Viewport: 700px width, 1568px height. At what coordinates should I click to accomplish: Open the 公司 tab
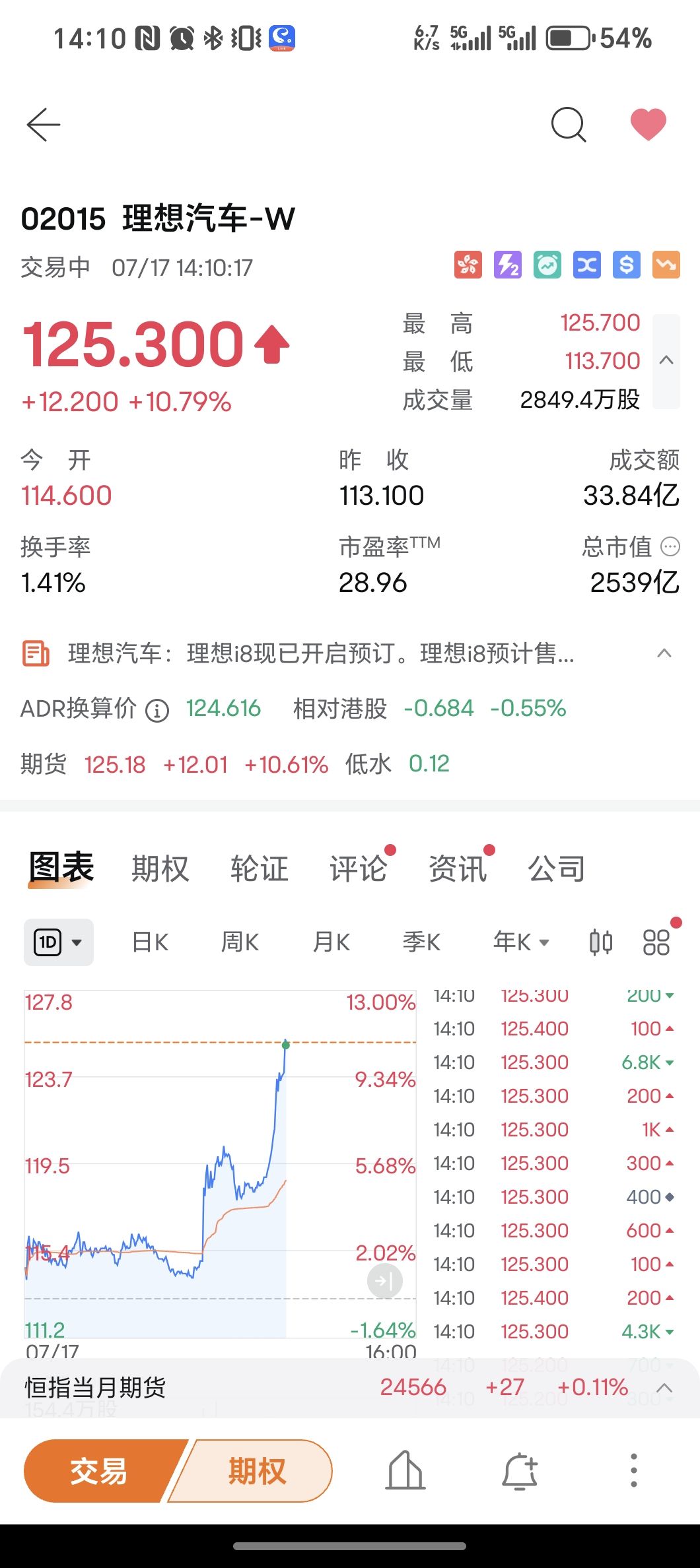click(556, 868)
